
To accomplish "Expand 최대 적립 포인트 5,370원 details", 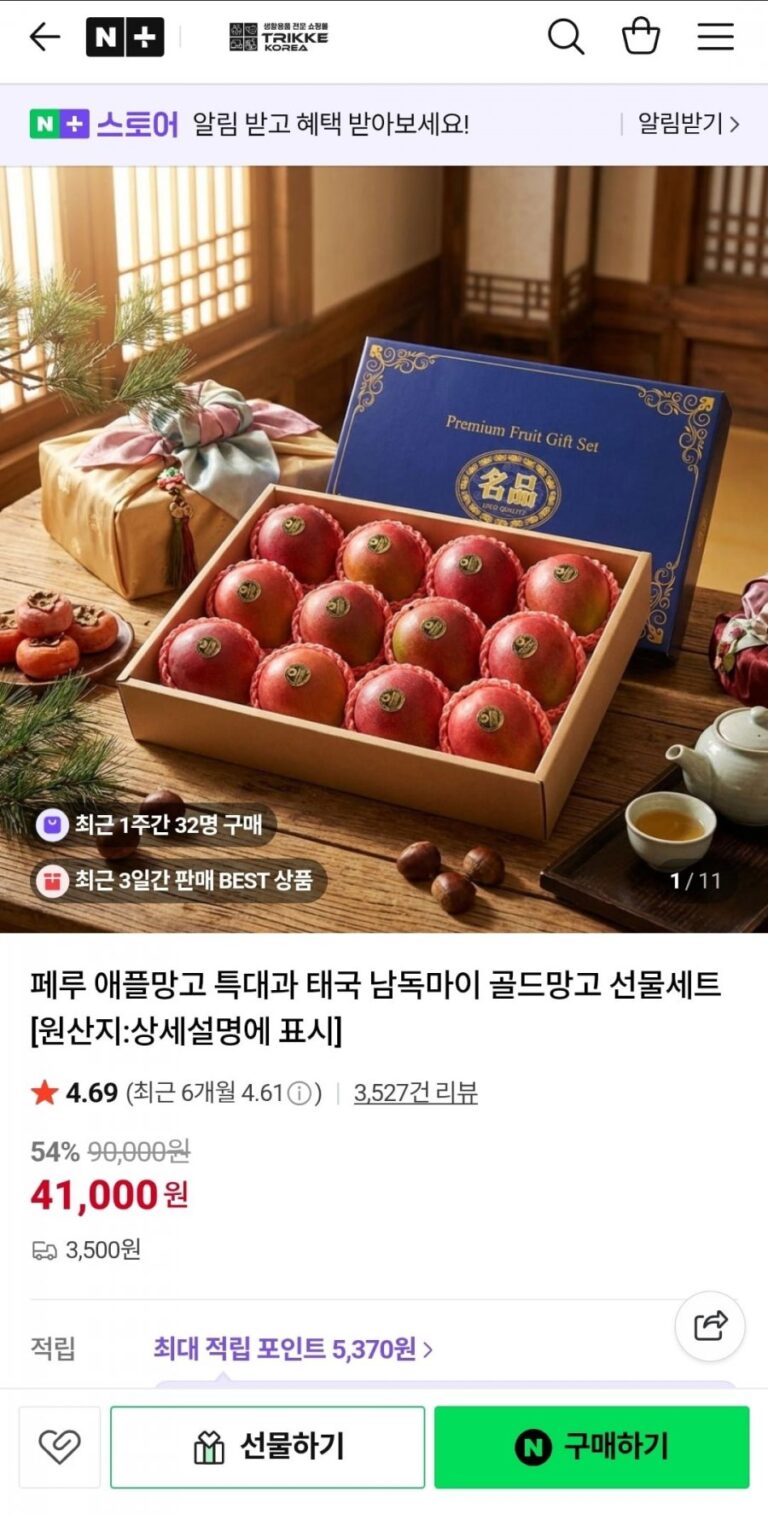I will point(292,1349).
